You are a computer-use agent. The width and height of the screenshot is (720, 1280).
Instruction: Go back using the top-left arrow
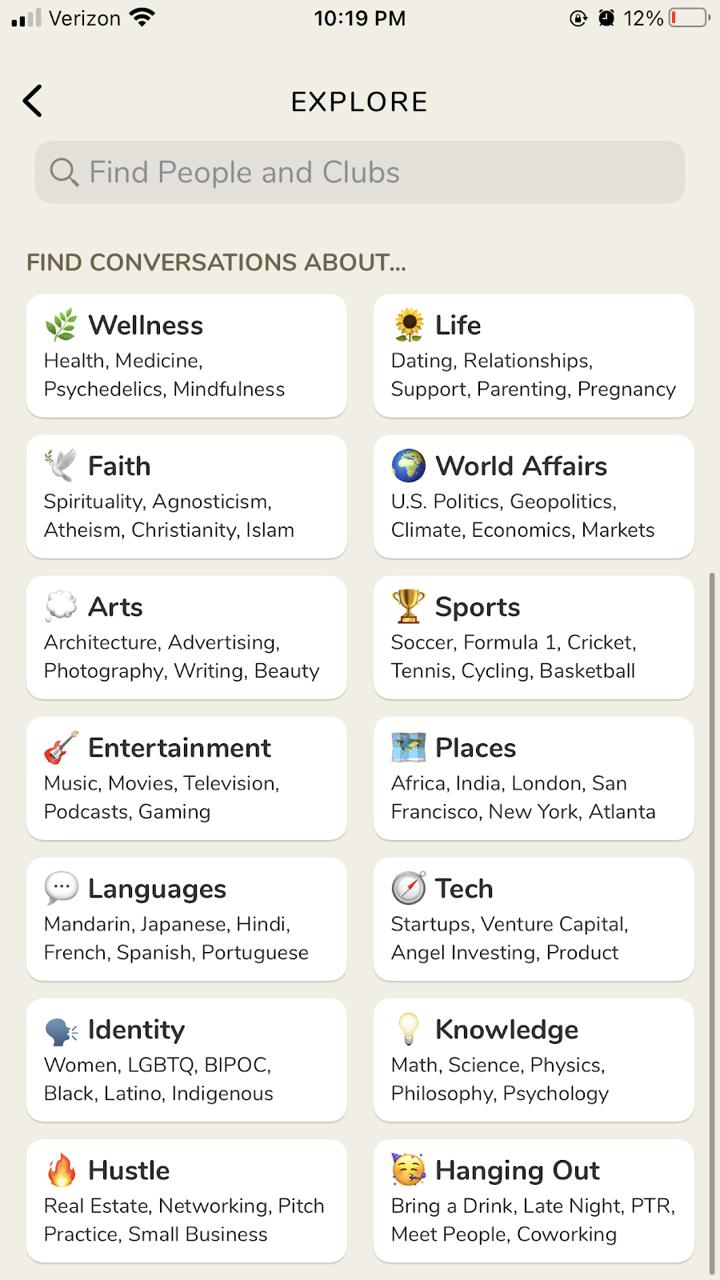tap(33, 101)
